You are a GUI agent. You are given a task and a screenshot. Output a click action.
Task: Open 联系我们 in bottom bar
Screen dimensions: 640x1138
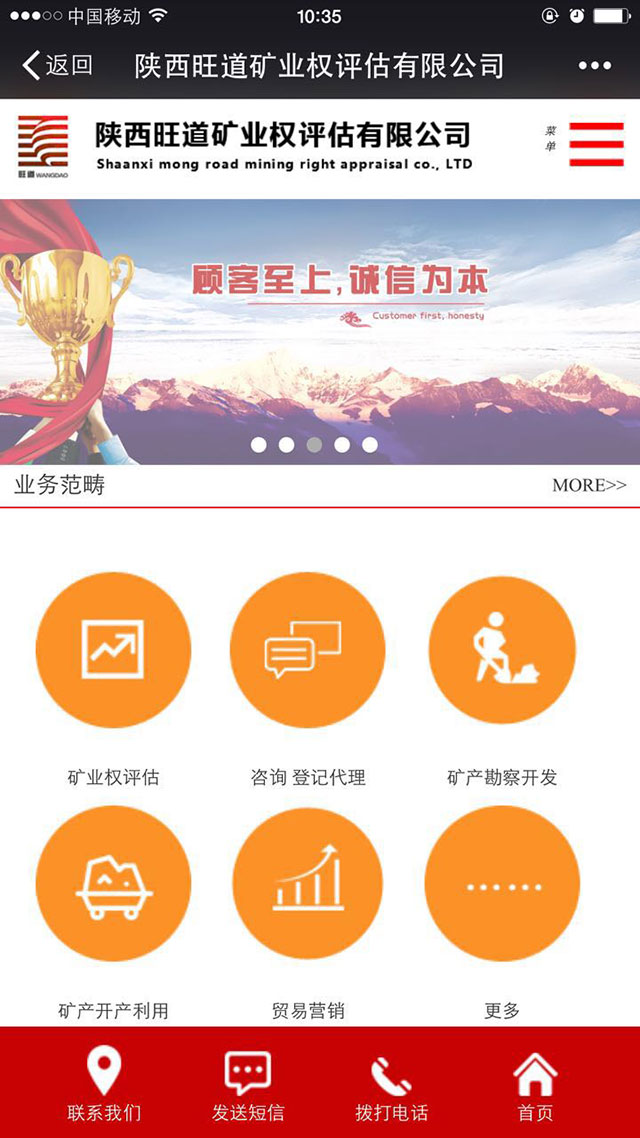click(104, 1083)
